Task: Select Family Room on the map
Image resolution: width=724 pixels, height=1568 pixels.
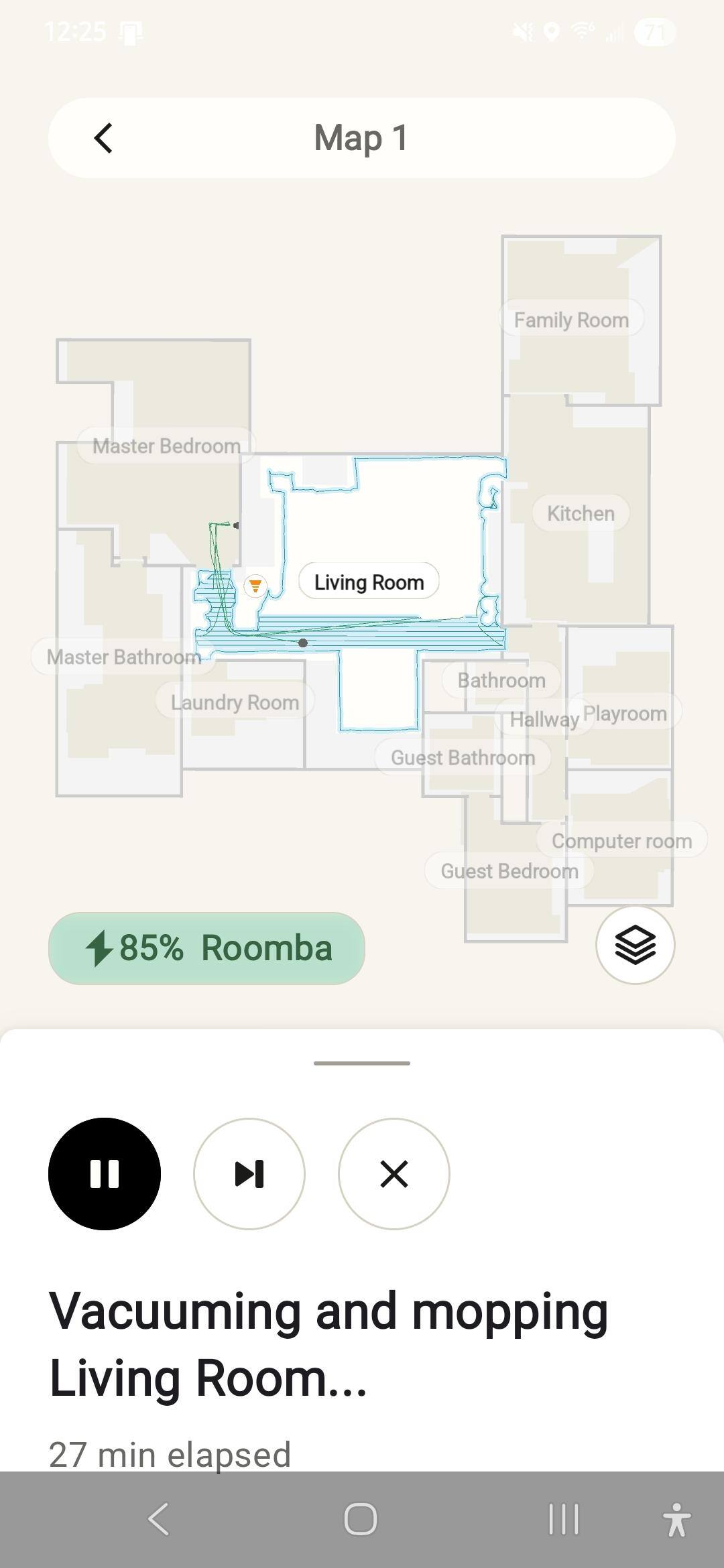Action: coord(571,320)
